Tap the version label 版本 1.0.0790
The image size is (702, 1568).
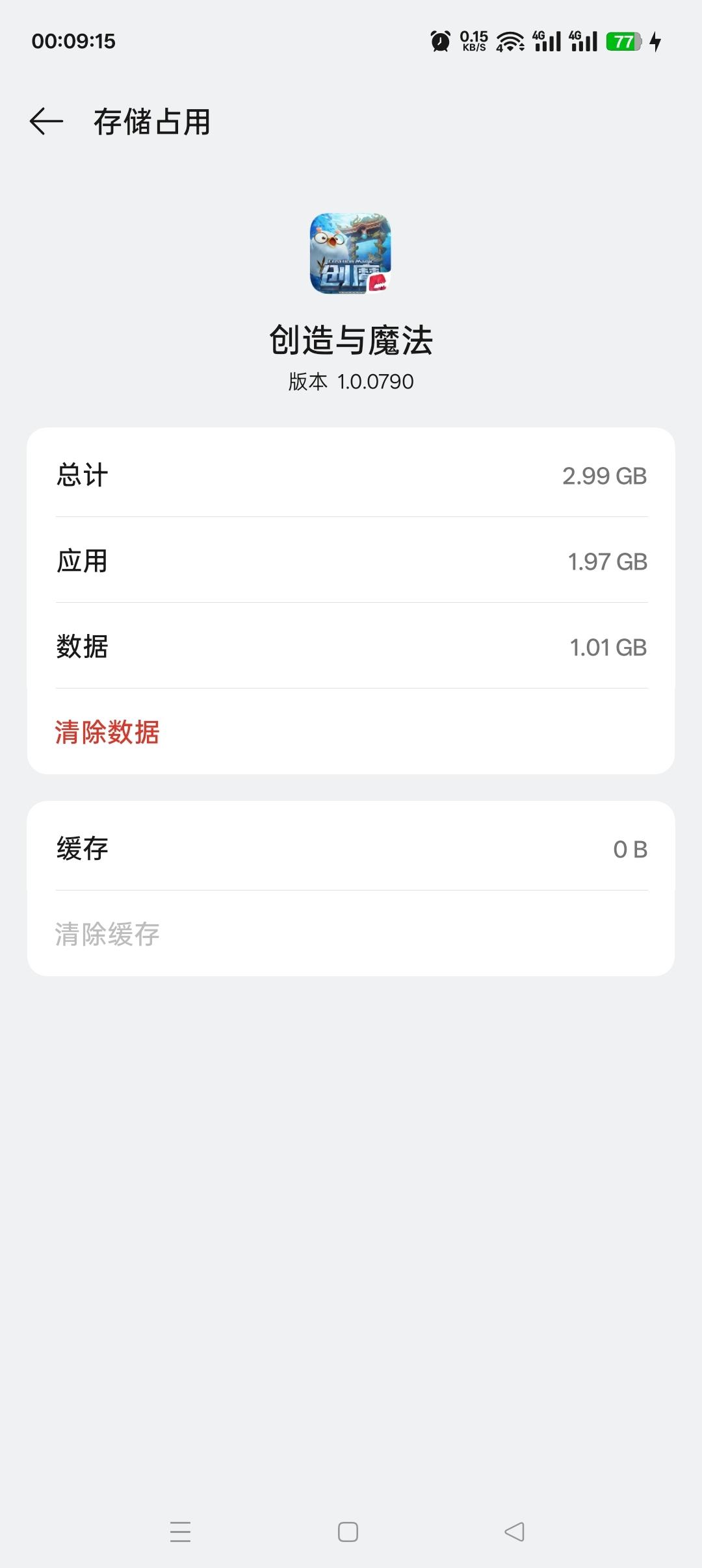[x=351, y=381]
